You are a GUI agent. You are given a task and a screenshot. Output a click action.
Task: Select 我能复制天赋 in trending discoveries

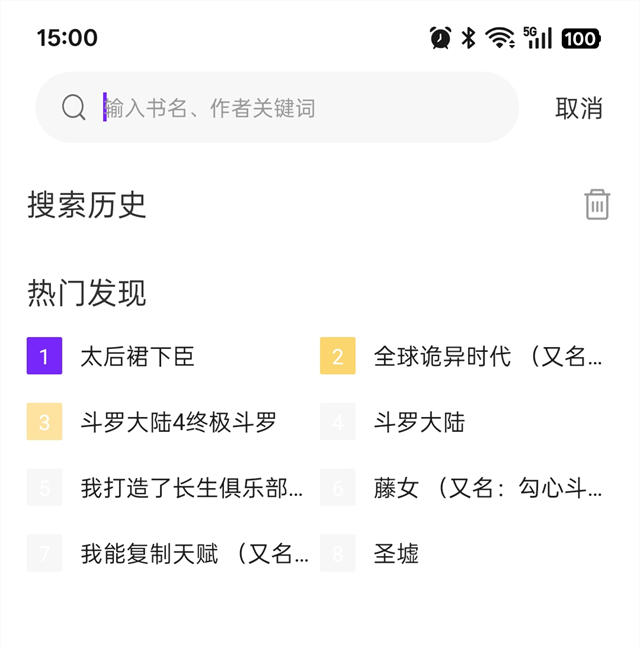194,553
